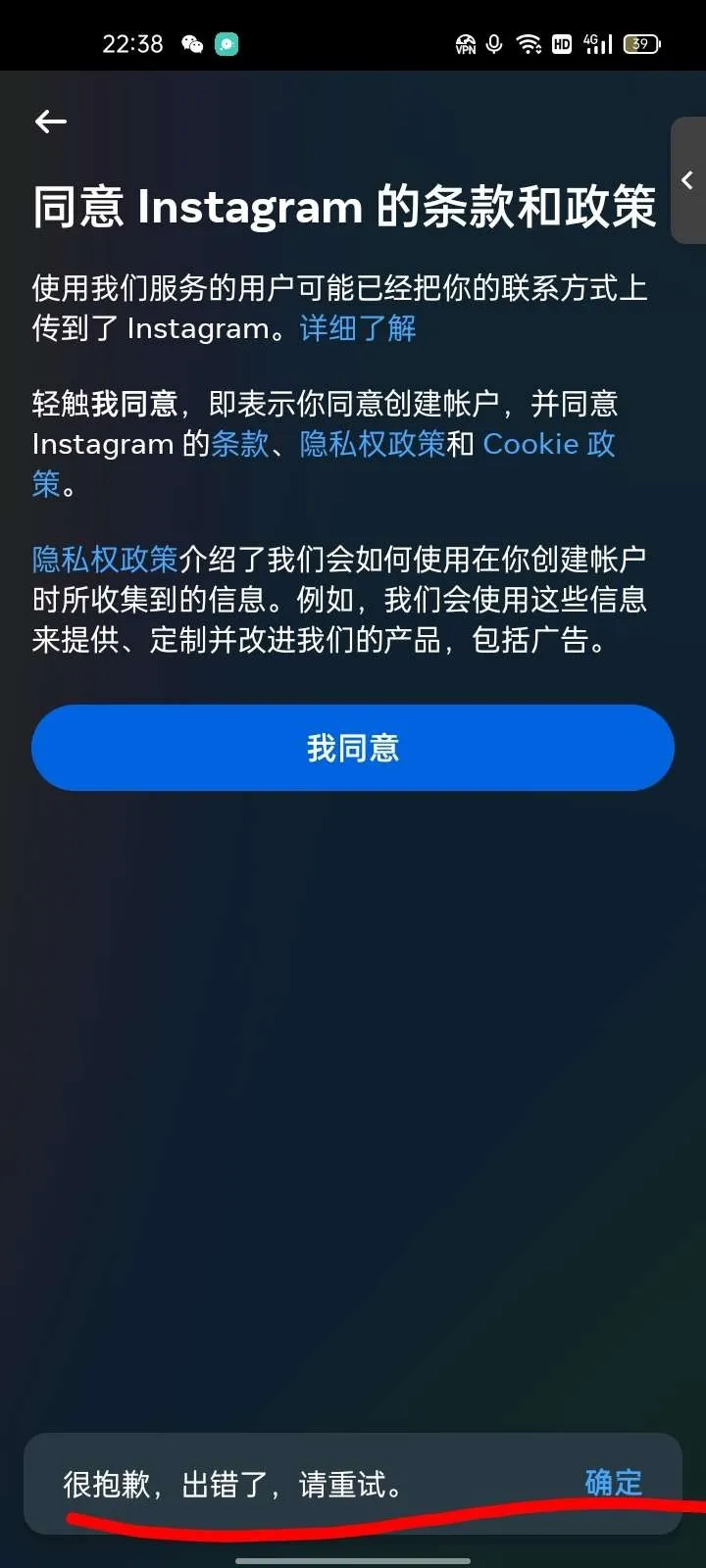Open 隐私权政策 link next to 条款
Image resolution: width=706 pixels, height=1568 pixels.
373,444
